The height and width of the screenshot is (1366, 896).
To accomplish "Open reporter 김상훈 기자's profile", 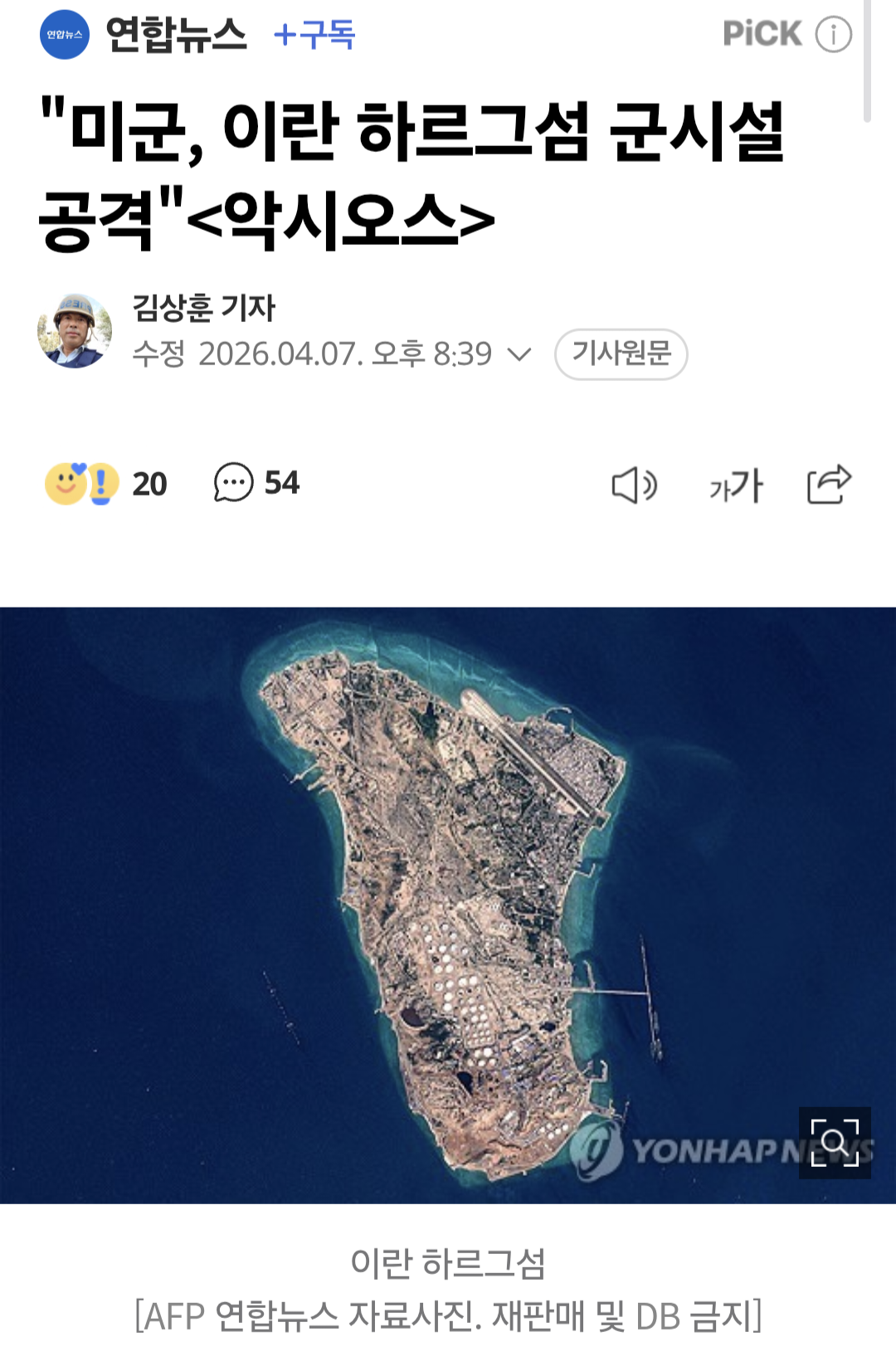I will coord(203,308).
